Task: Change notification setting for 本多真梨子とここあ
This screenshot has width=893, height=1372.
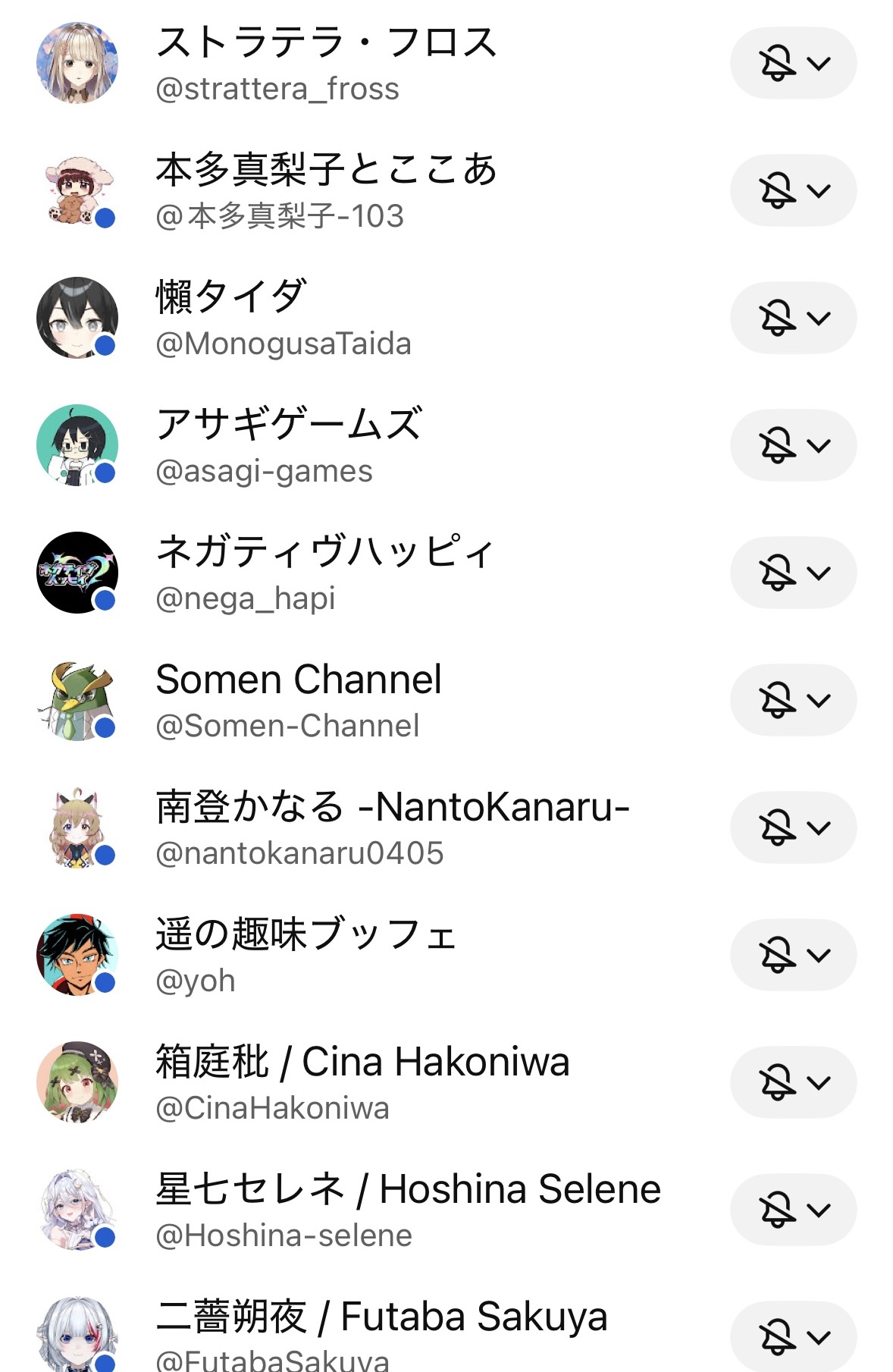Action: click(793, 190)
